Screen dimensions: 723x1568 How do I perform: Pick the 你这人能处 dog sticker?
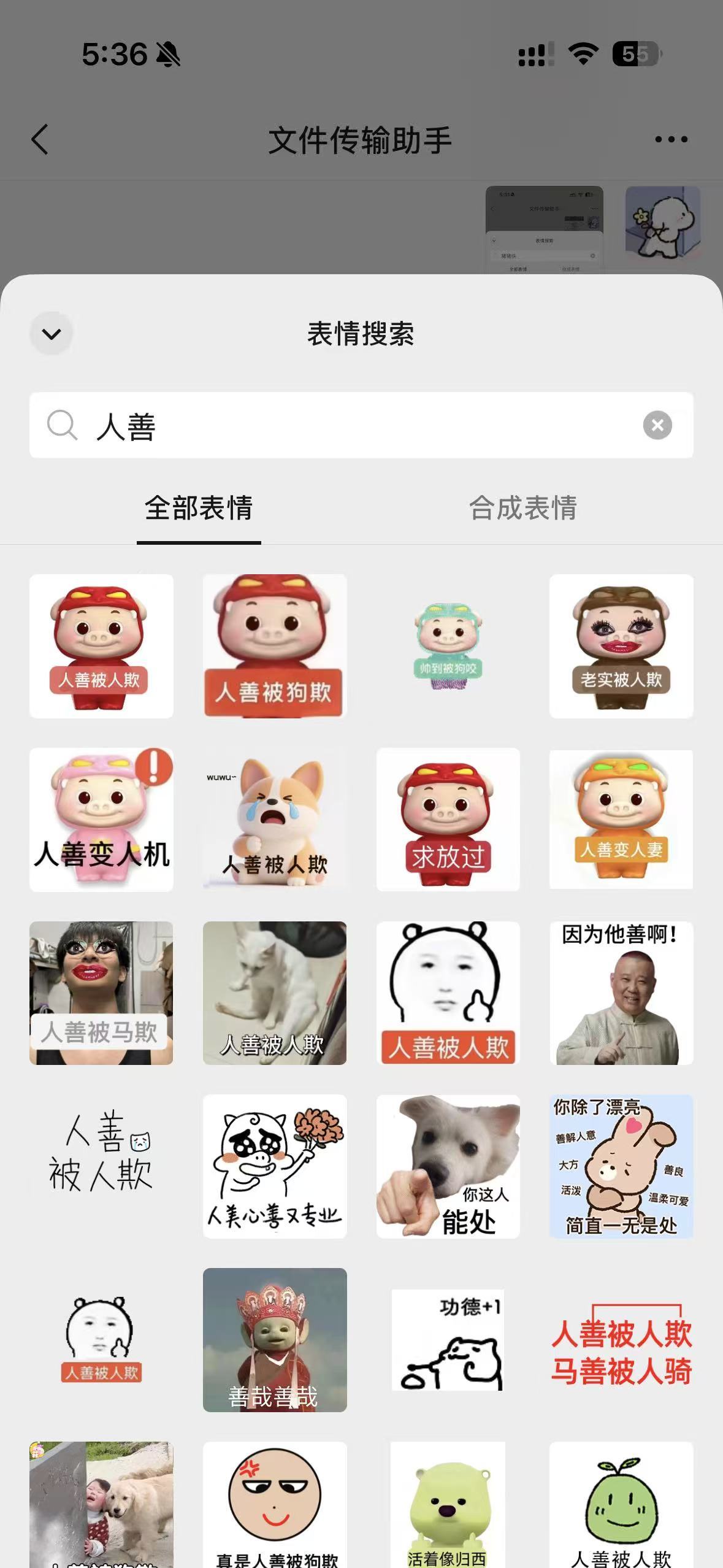coord(448,1166)
